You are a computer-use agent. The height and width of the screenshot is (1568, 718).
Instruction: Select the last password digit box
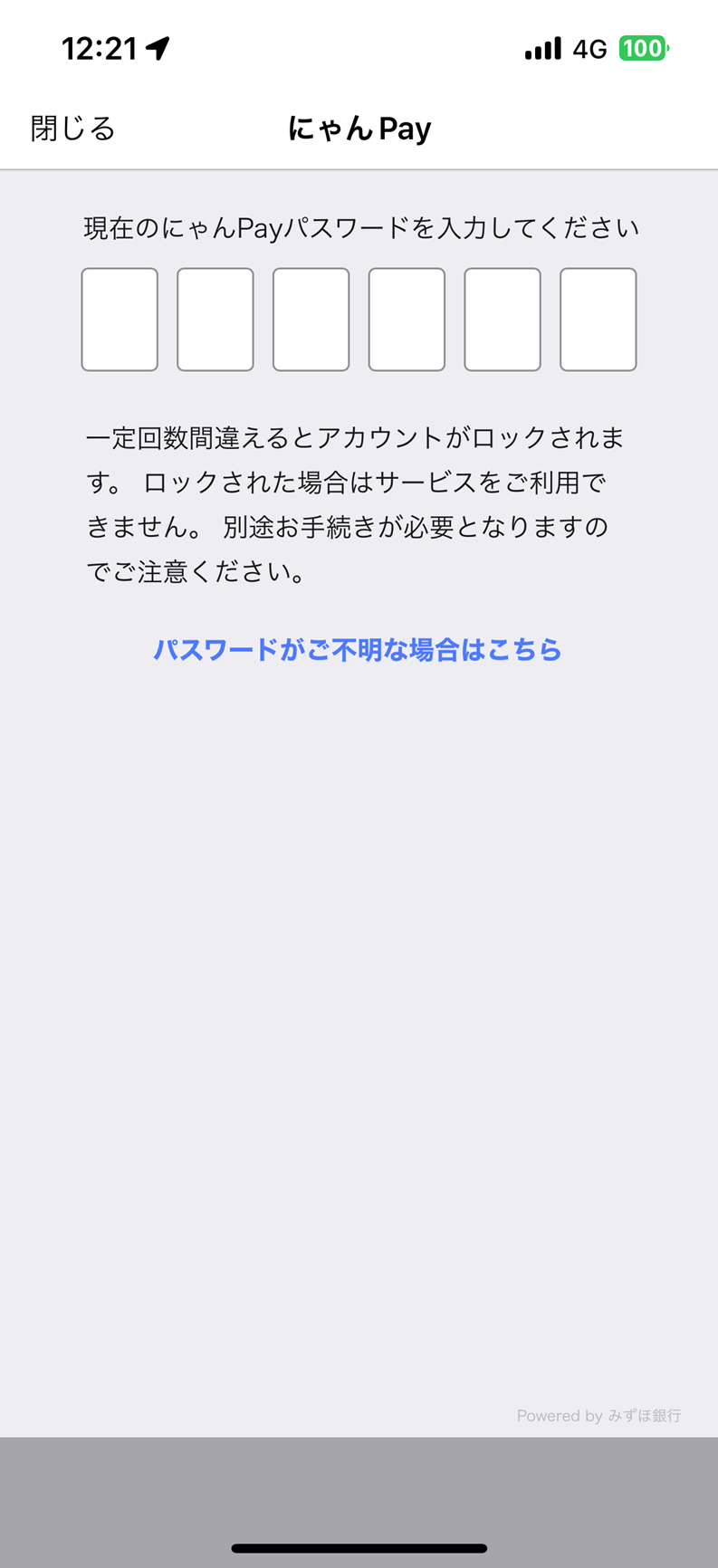(598, 319)
